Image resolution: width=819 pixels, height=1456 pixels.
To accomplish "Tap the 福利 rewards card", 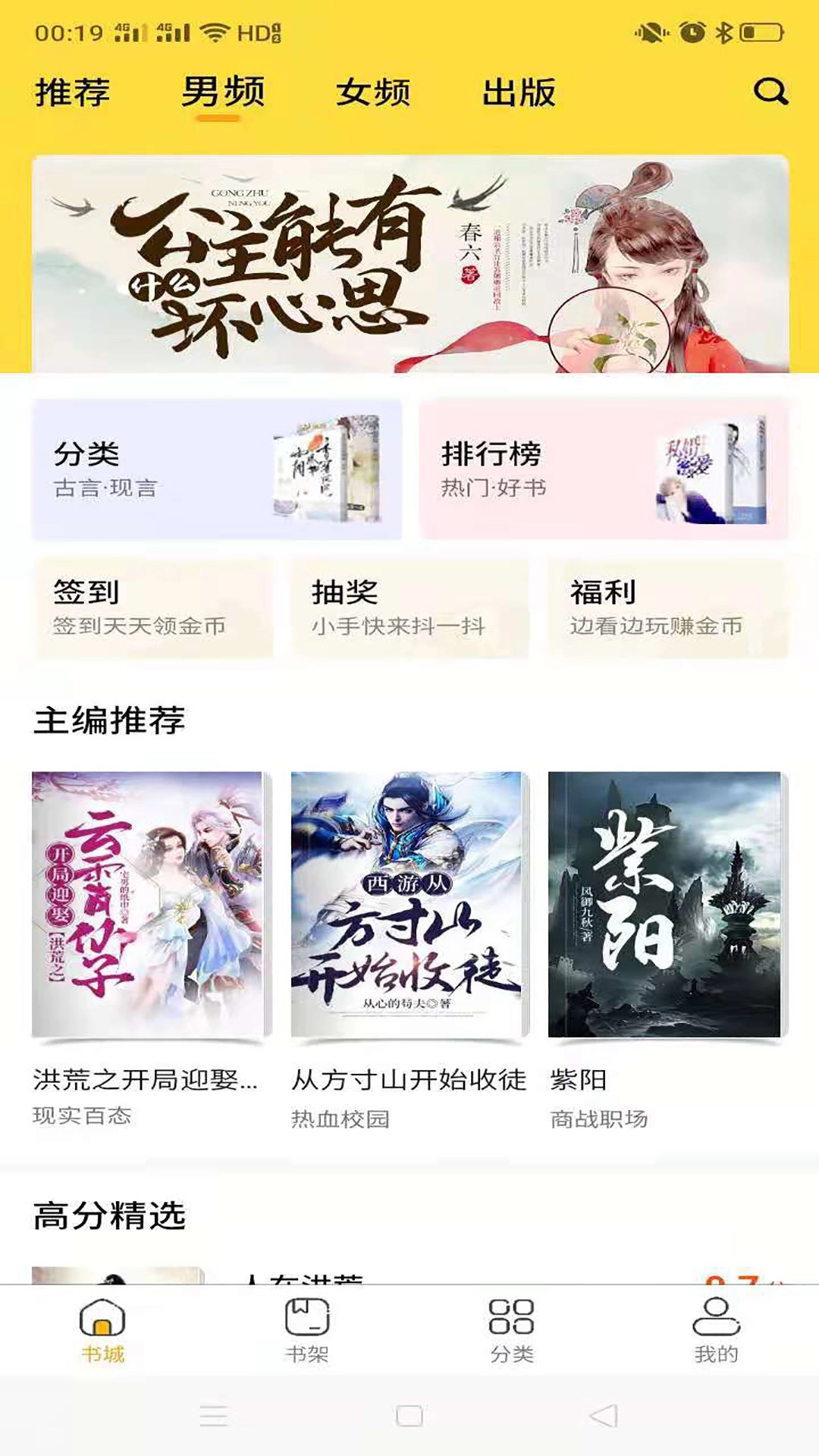I will [667, 607].
